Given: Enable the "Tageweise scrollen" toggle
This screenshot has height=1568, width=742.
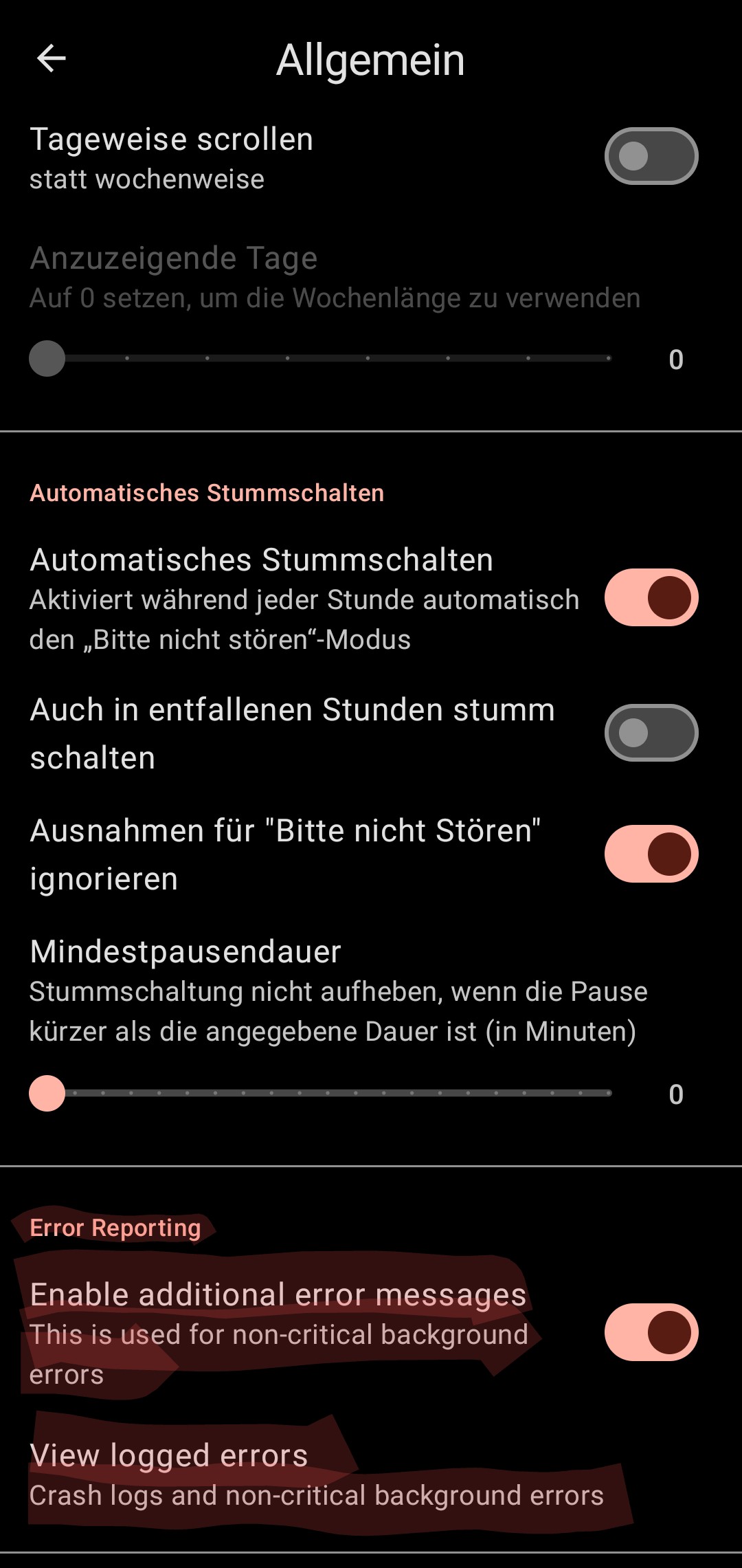Looking at the screenshot, I should click(x=650, y=157).
